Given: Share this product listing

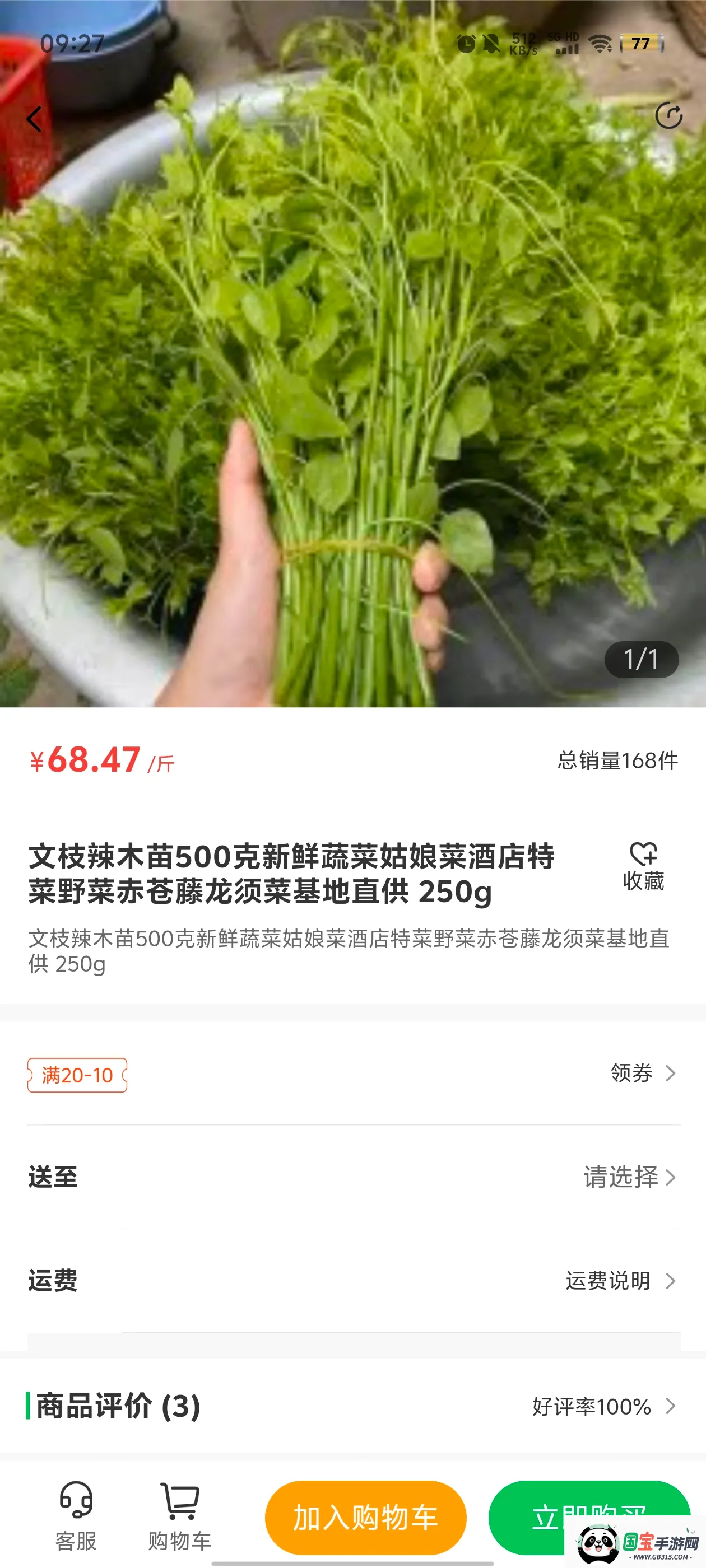Looking at the screenshot, I should (668, 116).
